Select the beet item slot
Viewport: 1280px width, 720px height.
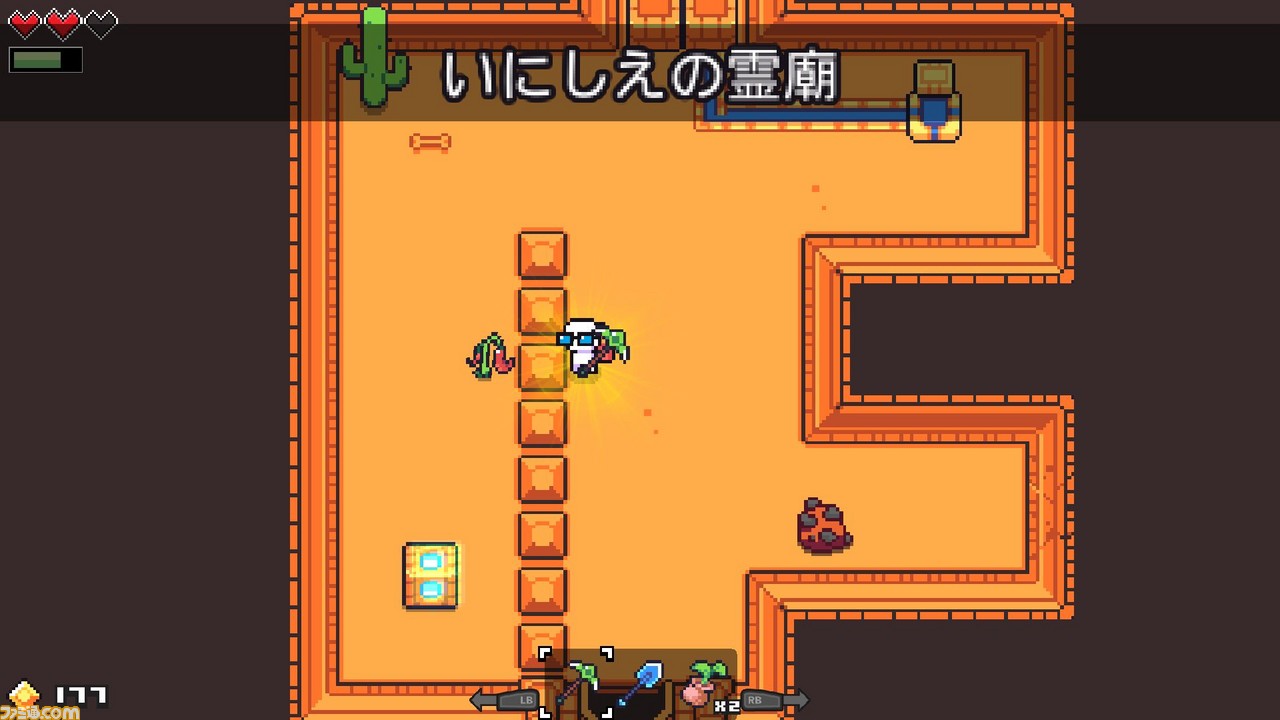pos(702,685)
